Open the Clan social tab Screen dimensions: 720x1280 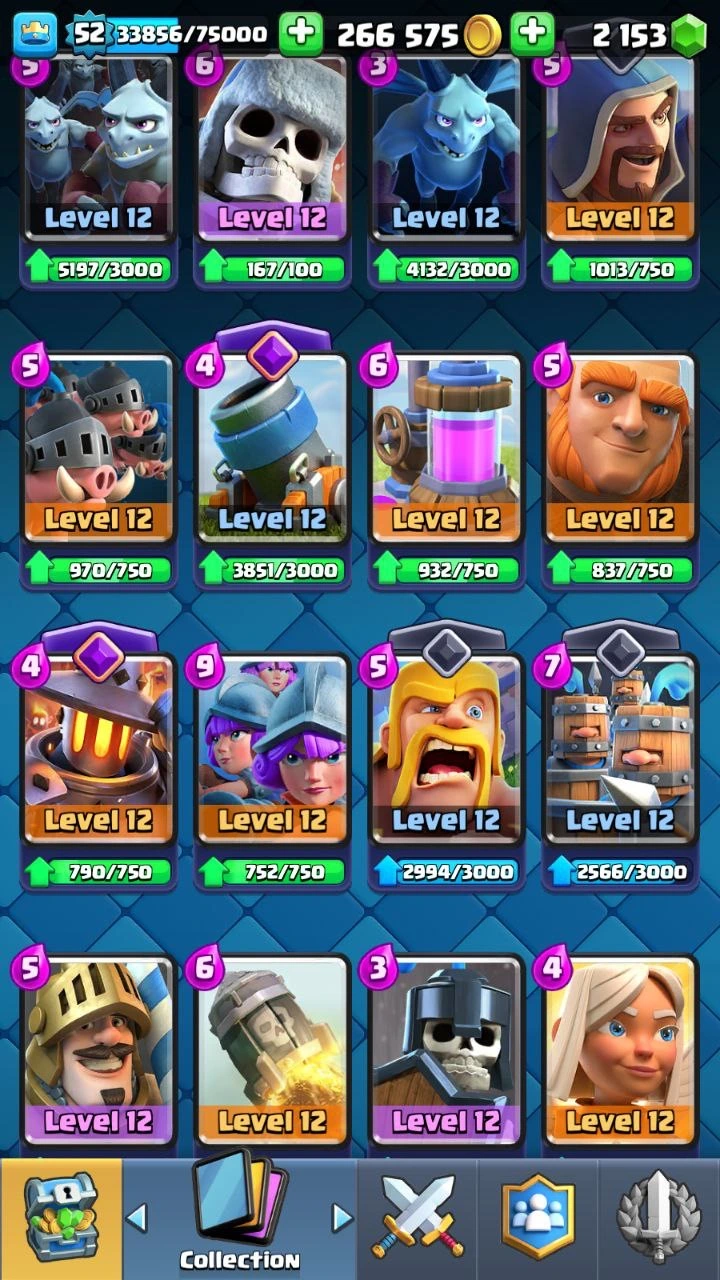540,1218
